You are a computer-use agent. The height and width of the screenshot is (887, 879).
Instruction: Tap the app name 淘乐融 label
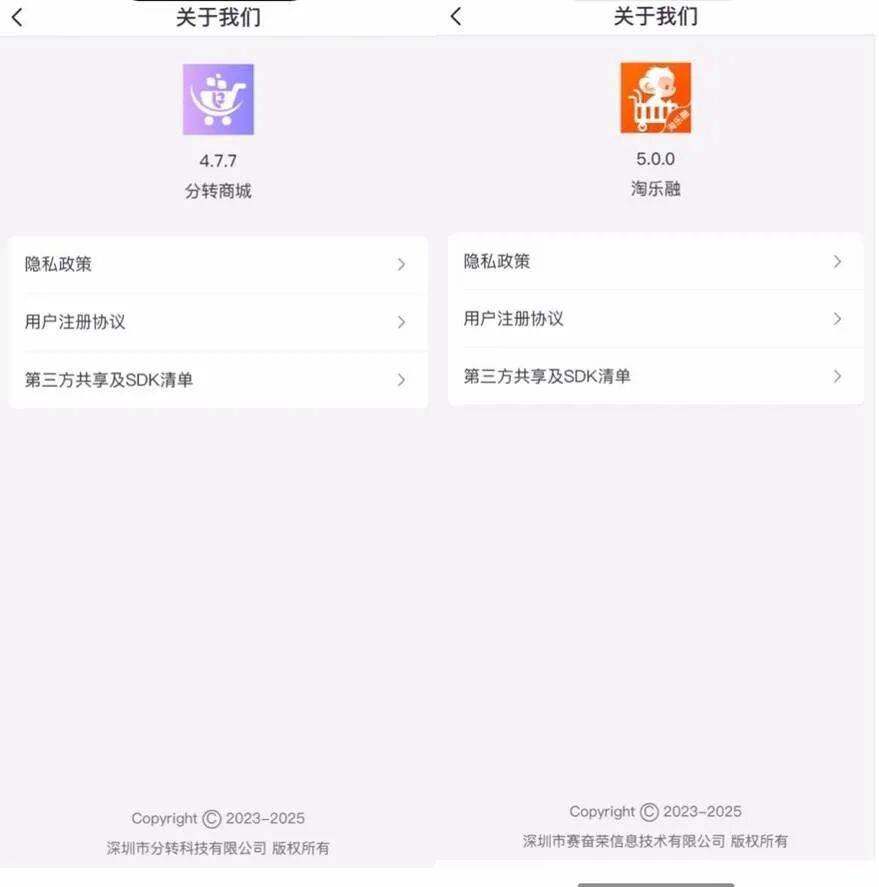tap(655, 187)
